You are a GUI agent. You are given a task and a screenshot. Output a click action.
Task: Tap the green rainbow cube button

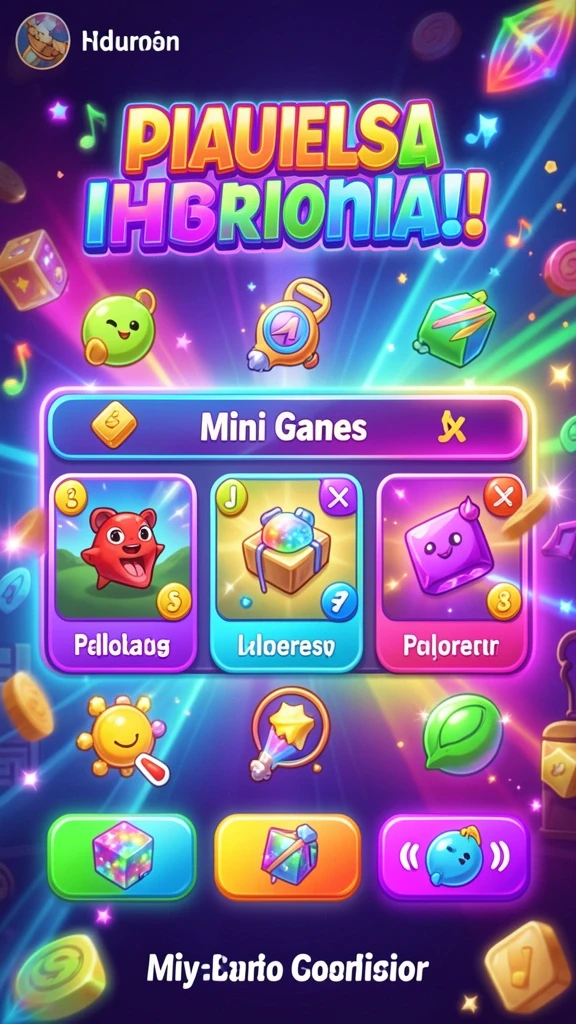(x=122, y=856)
